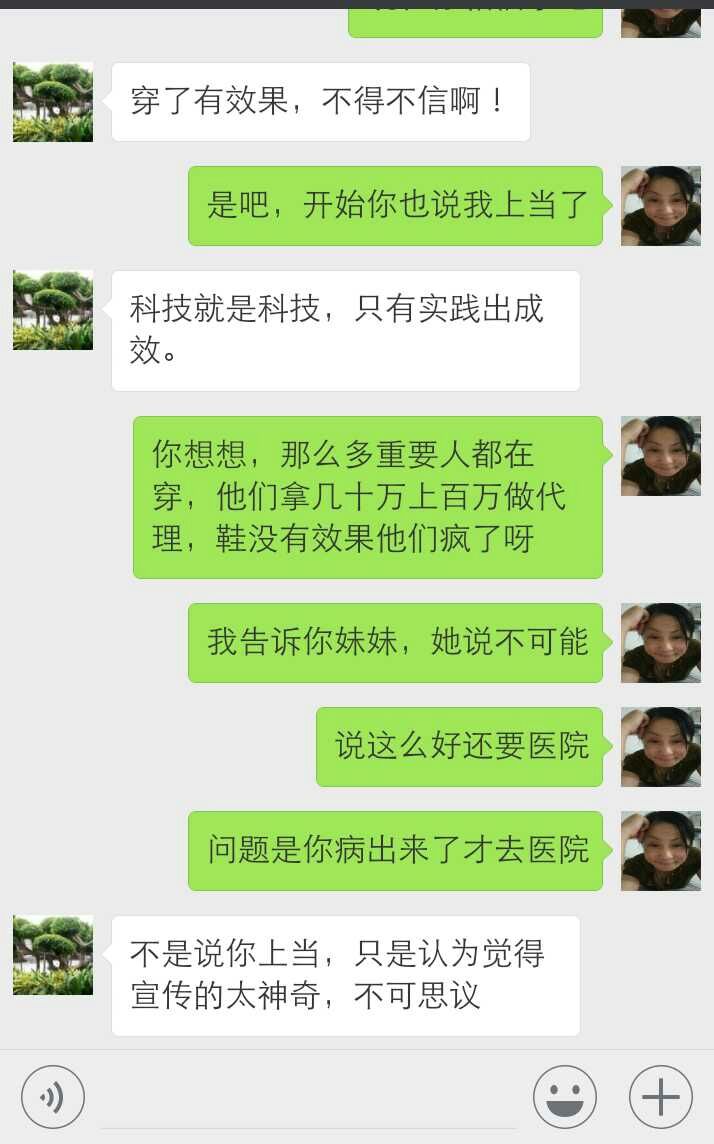Open the emoji picker
This screenshot has width=714, height=1144.
click(565, 1097)
